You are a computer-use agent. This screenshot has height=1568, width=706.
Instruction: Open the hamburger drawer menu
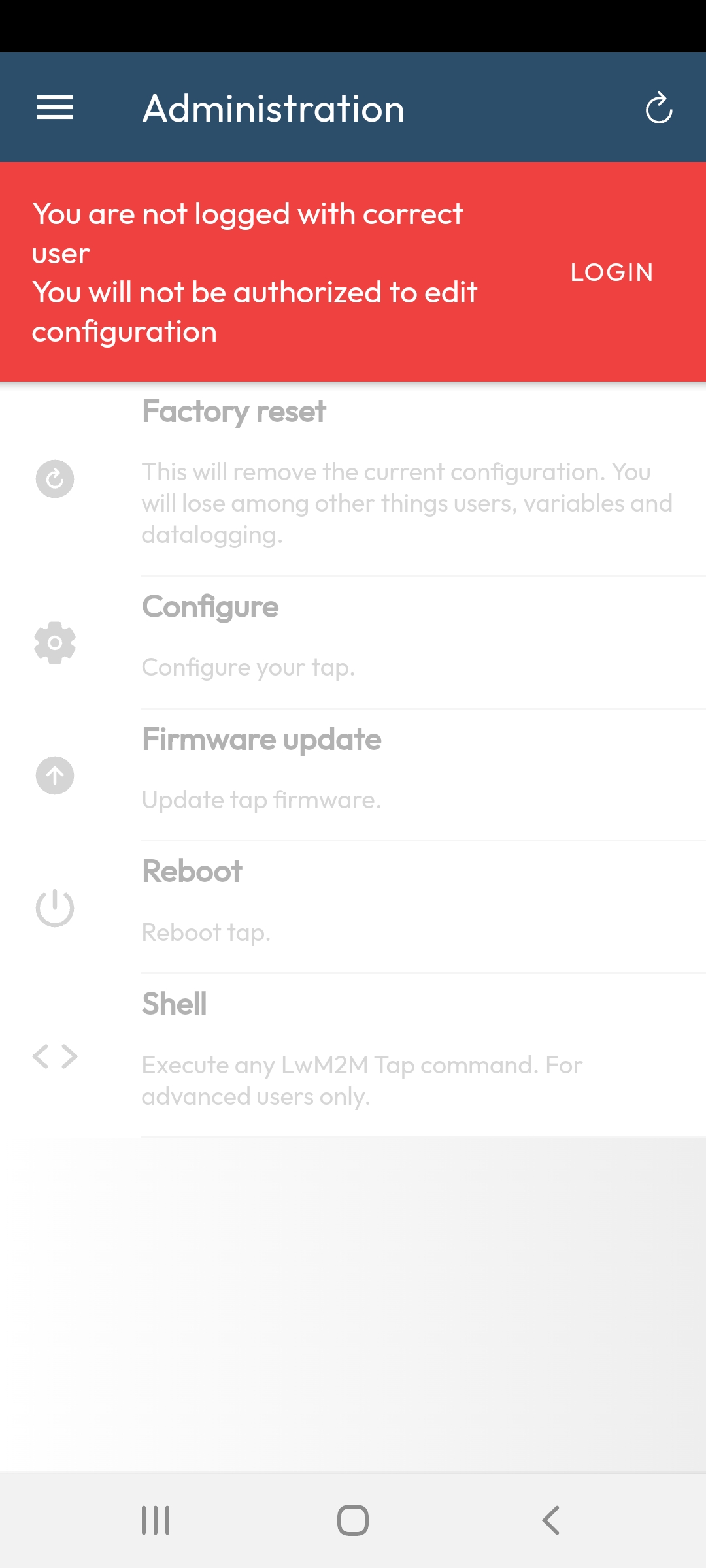click(55, 108)
